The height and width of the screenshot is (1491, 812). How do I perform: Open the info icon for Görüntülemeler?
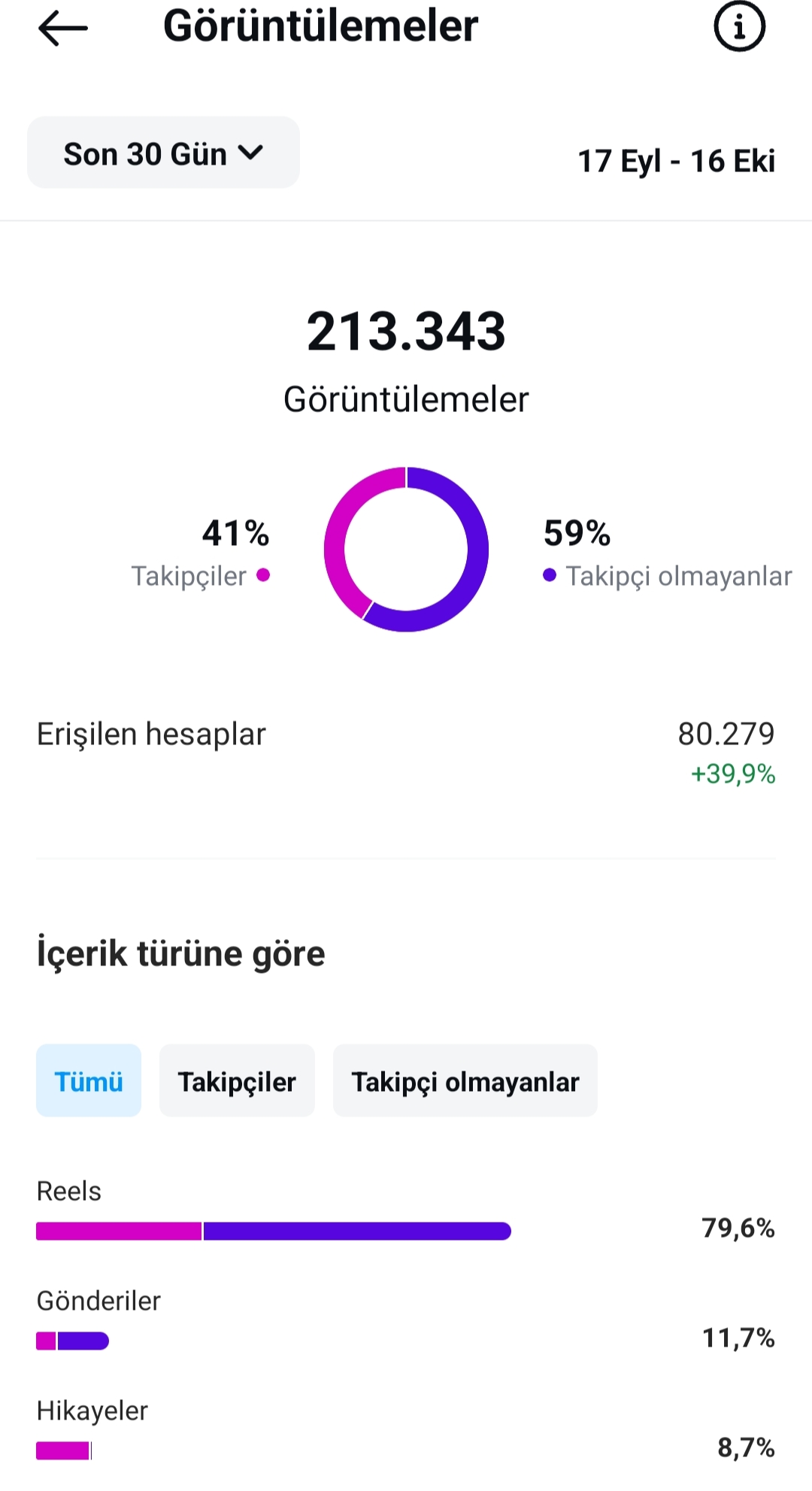pos(739,27)
